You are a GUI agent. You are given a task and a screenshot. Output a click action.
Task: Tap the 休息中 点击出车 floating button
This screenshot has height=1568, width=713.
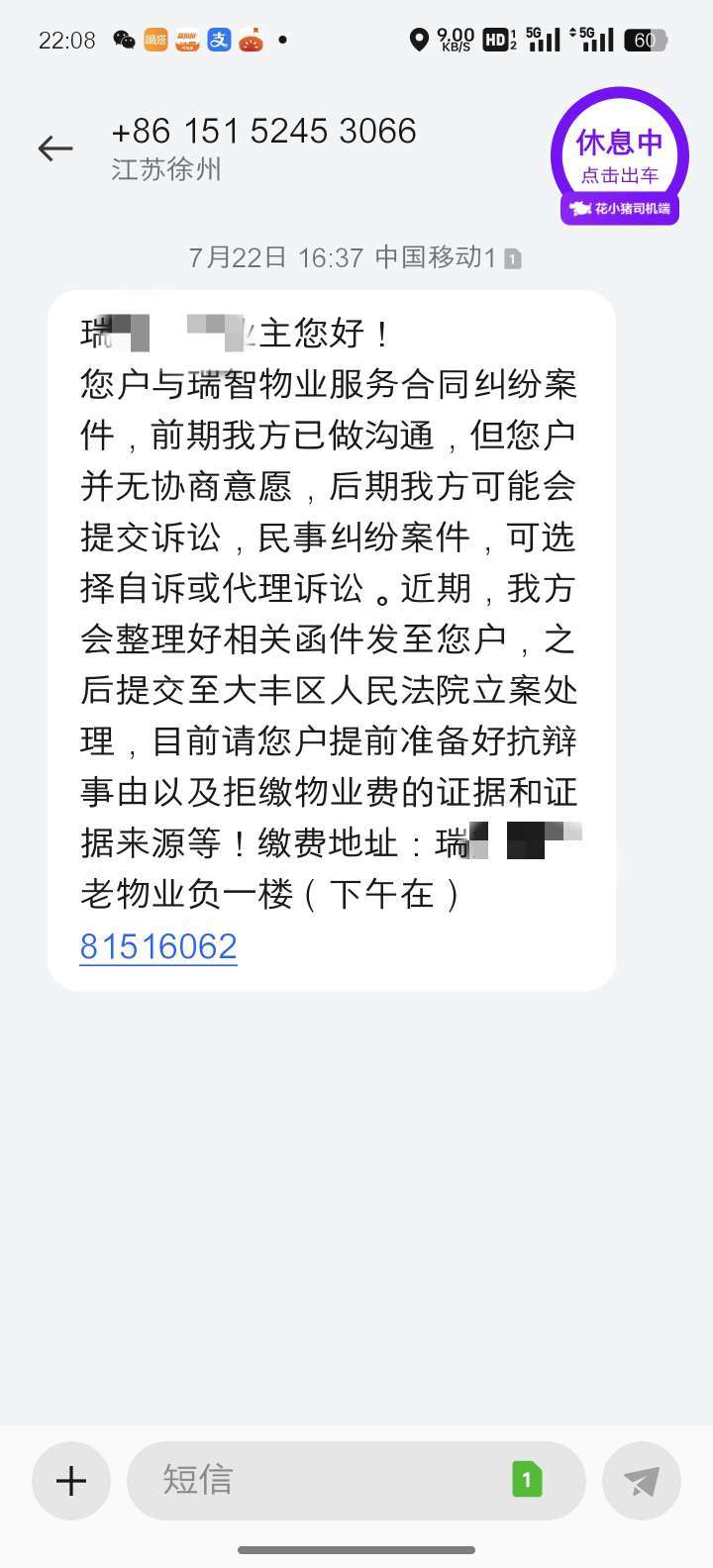click(x=620, y=156)
